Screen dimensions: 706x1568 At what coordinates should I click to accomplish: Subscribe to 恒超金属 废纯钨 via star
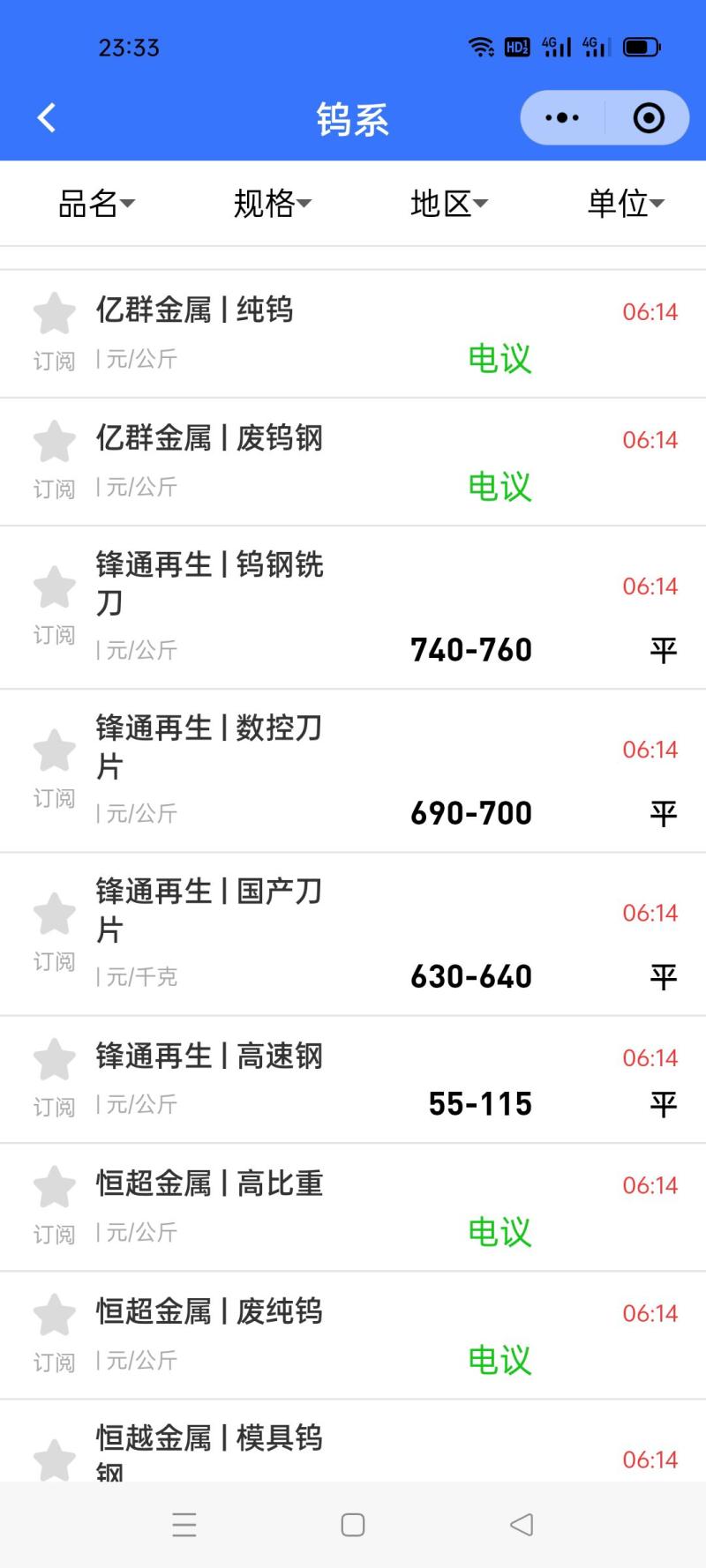(x=54, y=1316)
